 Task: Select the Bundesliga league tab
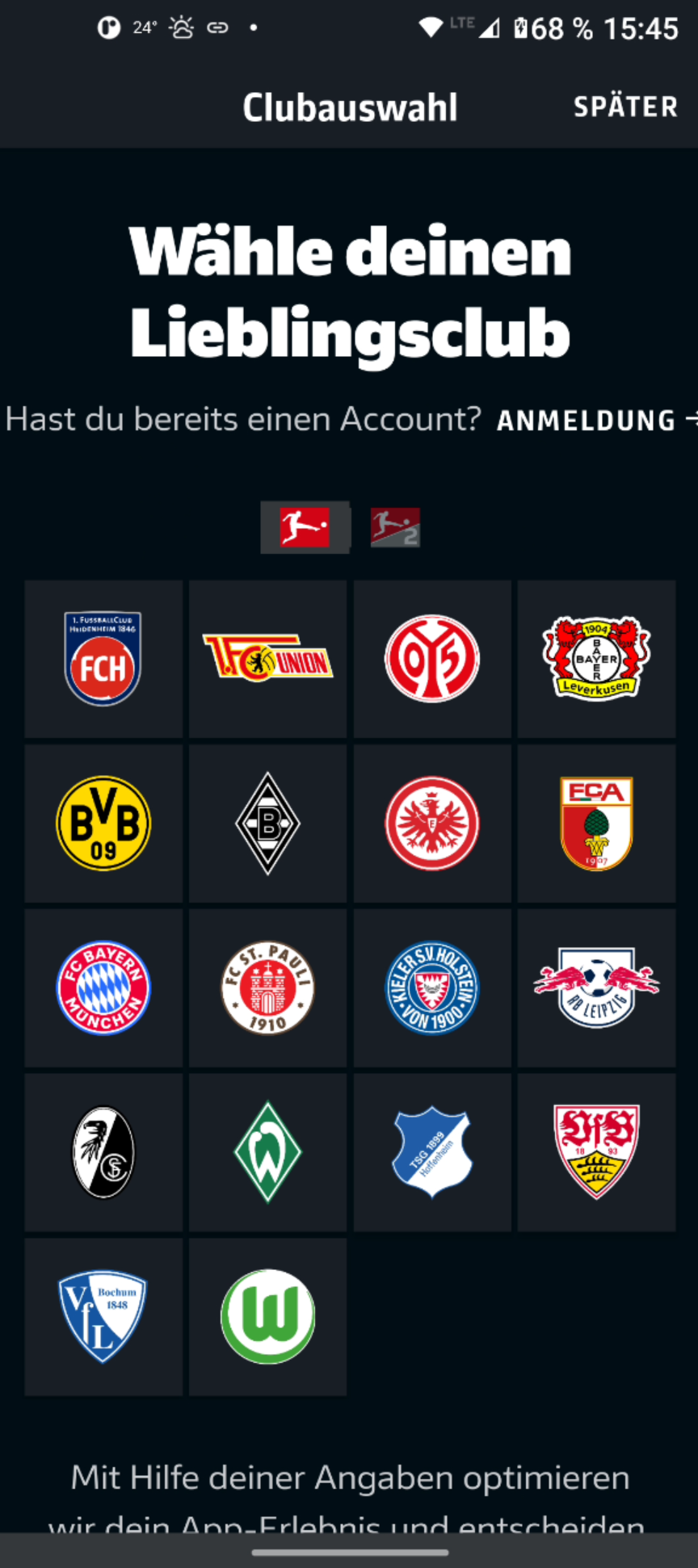305,527
